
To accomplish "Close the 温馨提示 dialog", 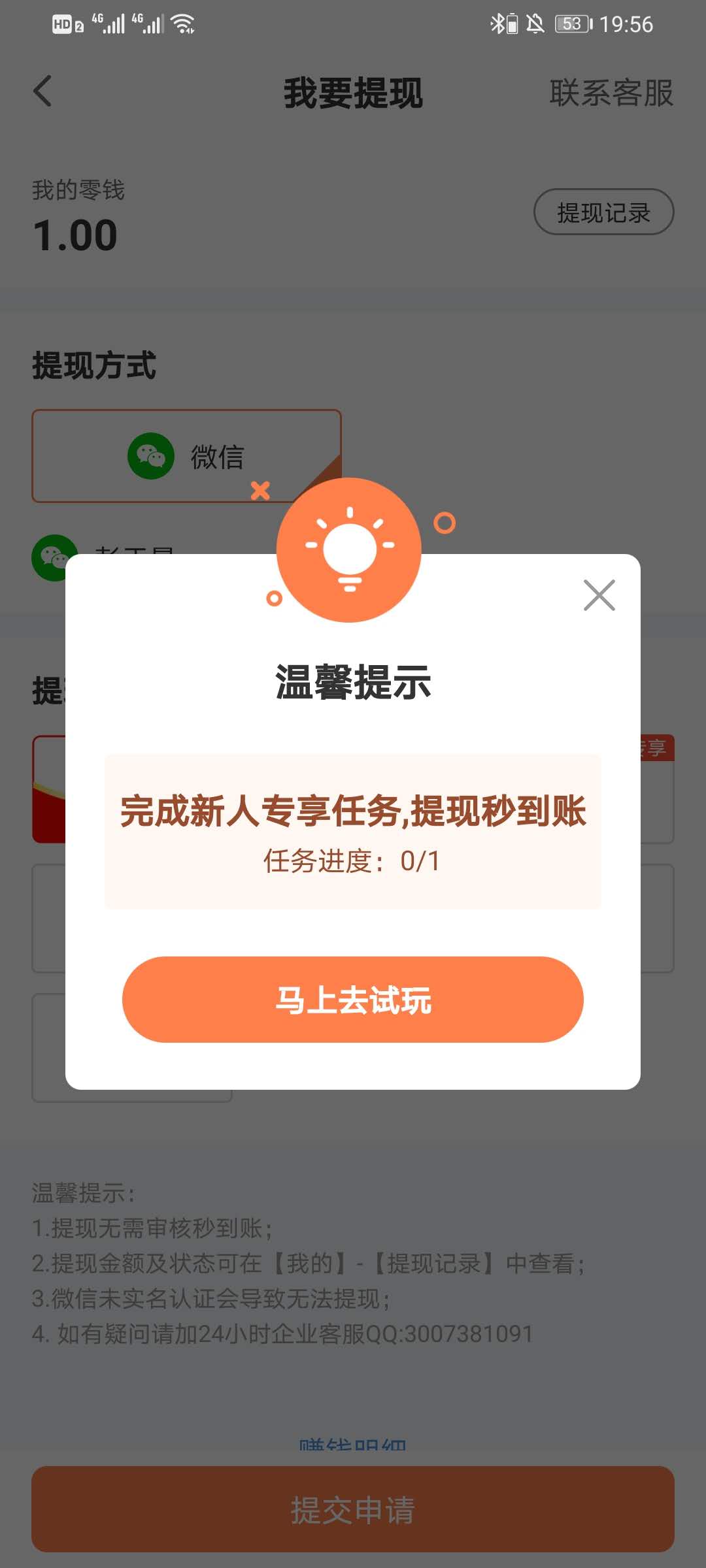I will (599, 595).
